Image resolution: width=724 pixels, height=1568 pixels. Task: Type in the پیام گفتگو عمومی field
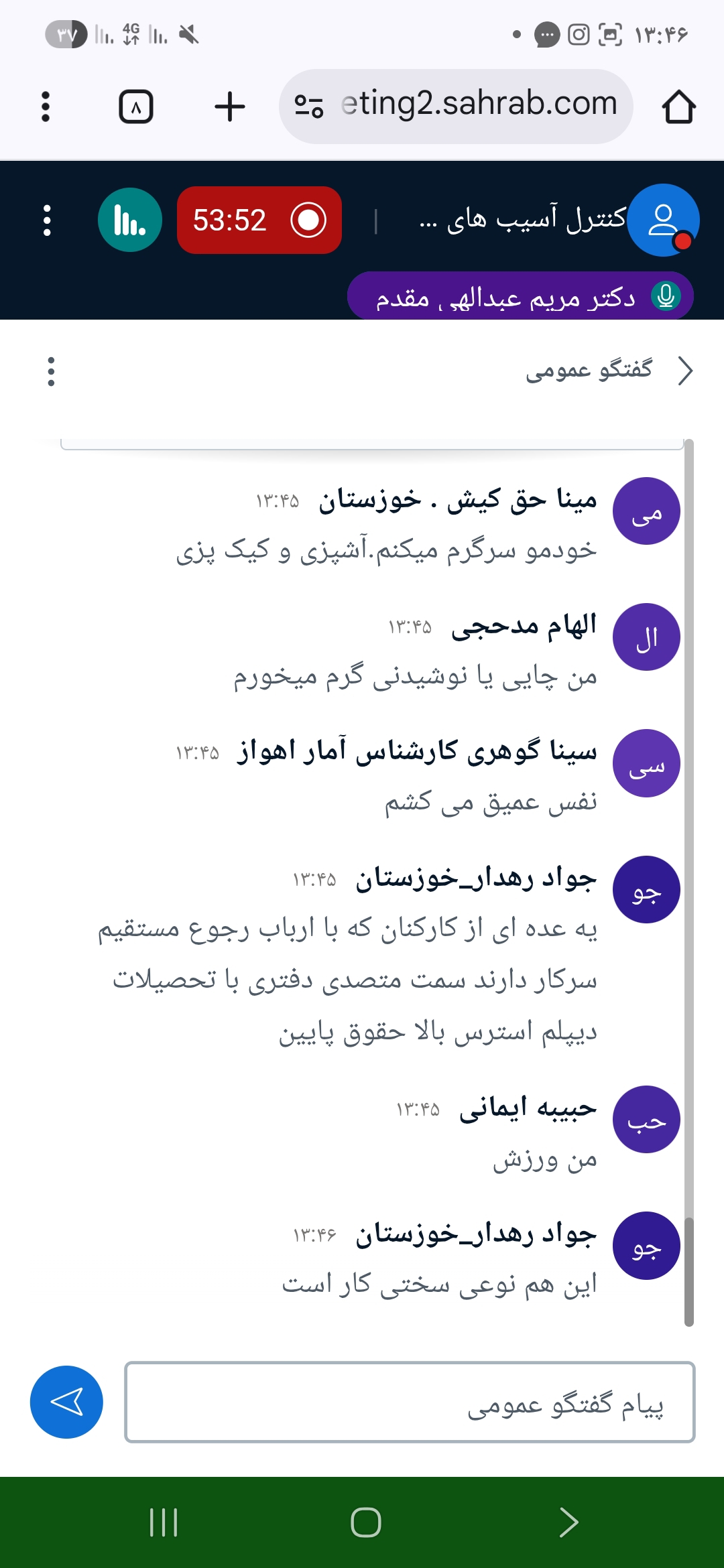pyautogui.click(x=409, y=1402)
